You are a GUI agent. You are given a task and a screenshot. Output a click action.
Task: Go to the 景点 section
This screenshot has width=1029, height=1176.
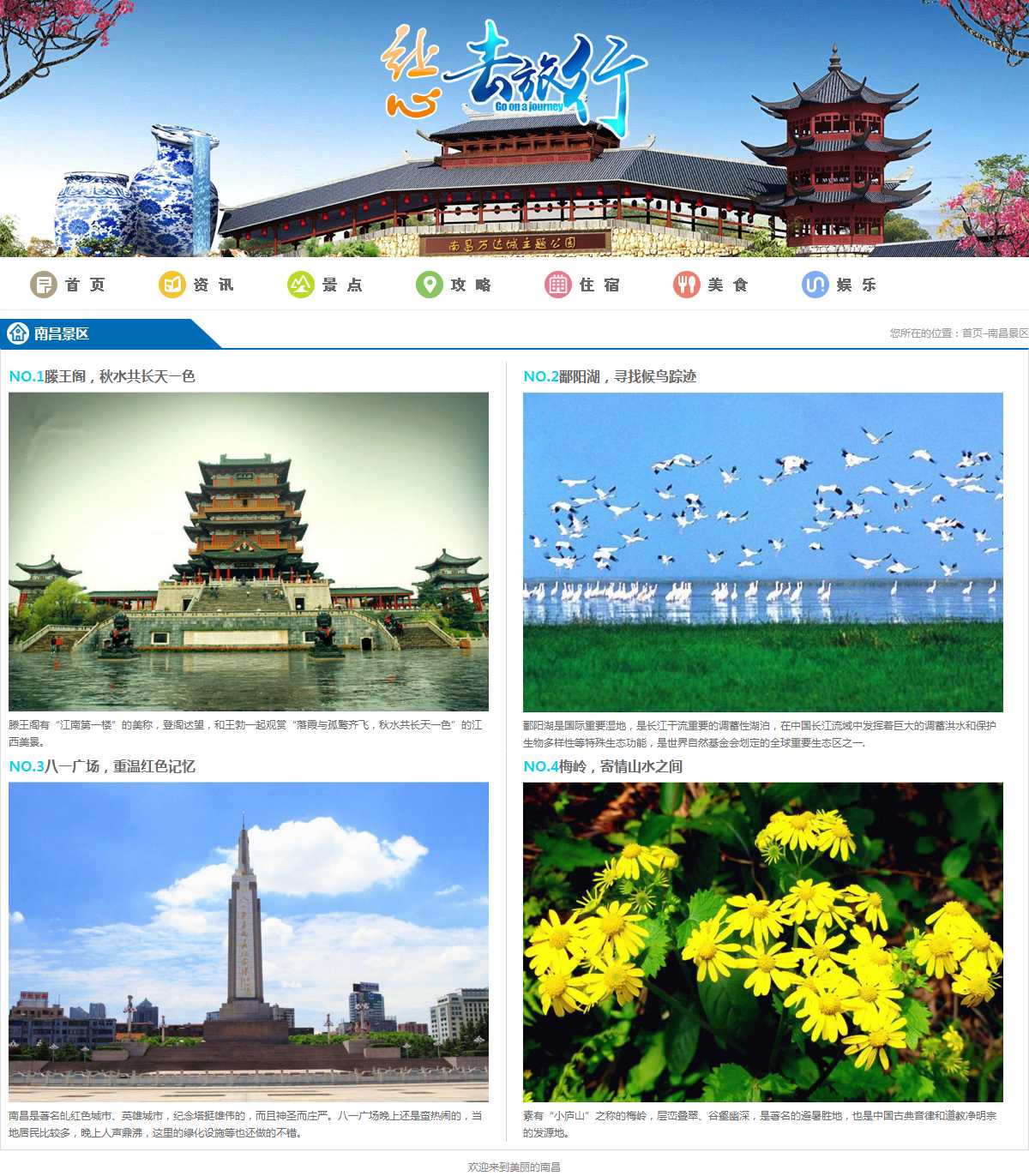click(326, 285)
